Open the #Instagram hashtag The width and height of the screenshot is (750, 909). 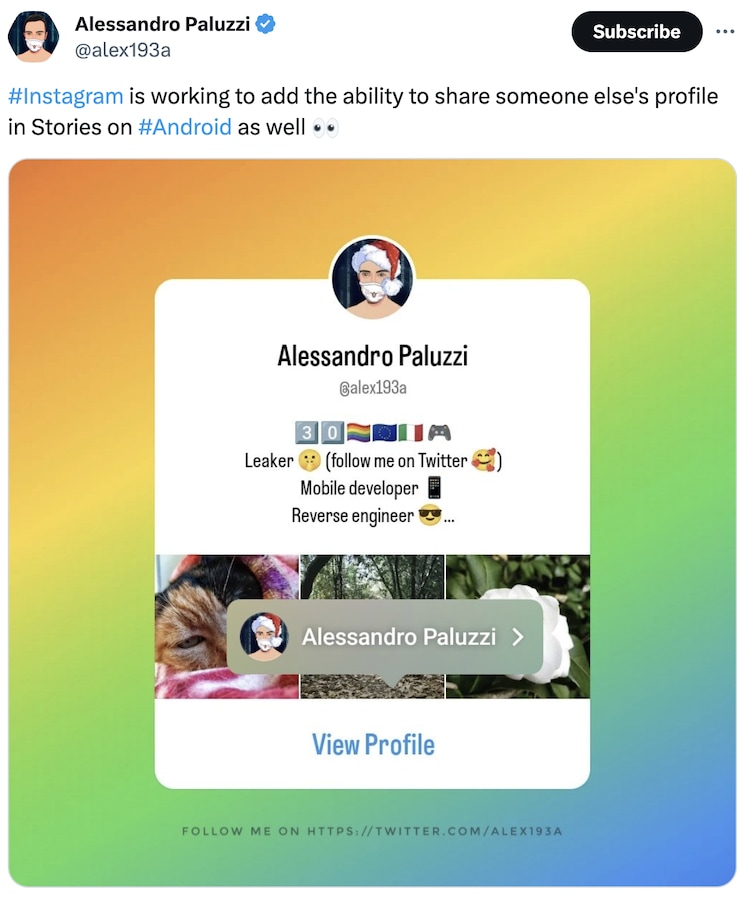pos(66,97)
